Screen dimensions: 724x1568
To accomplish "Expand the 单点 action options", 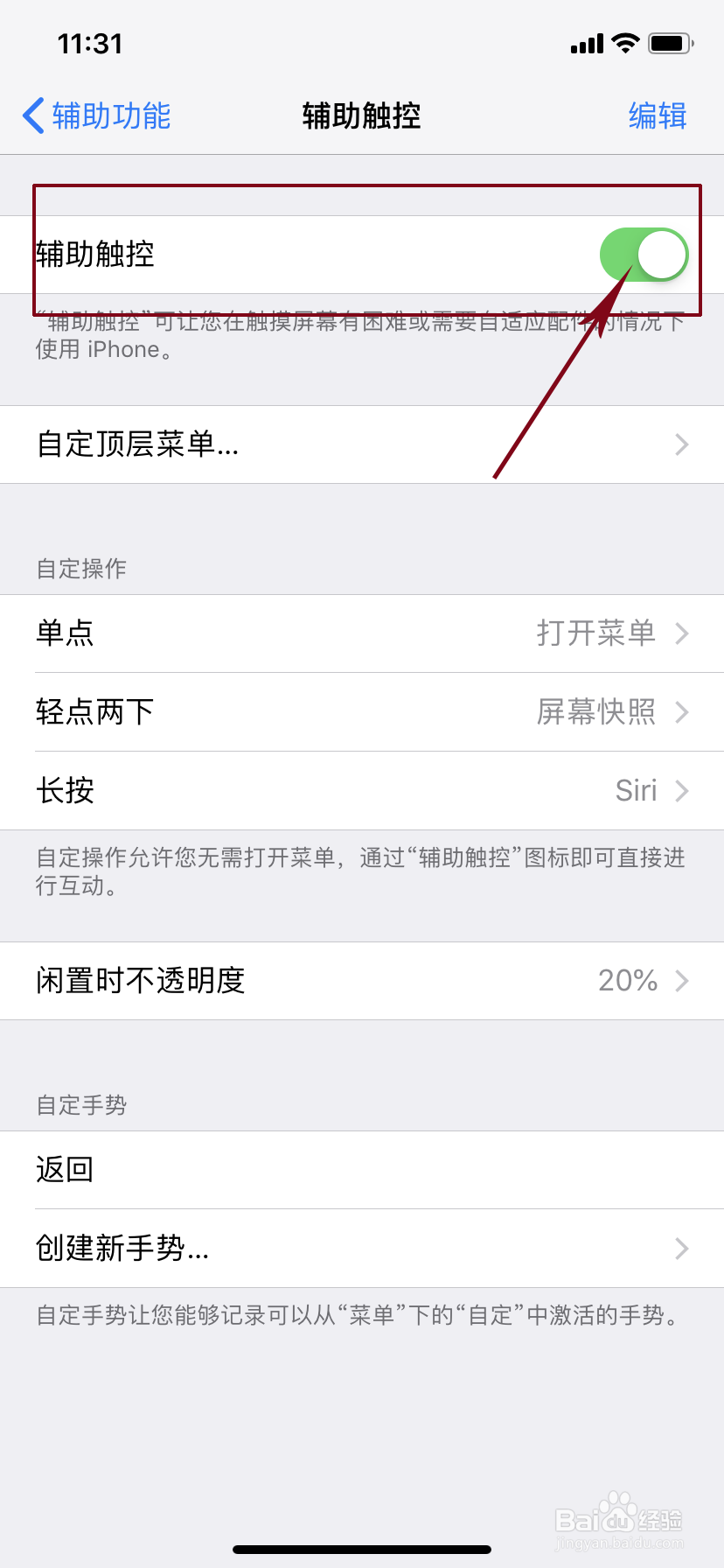I will tap(362, 633).
